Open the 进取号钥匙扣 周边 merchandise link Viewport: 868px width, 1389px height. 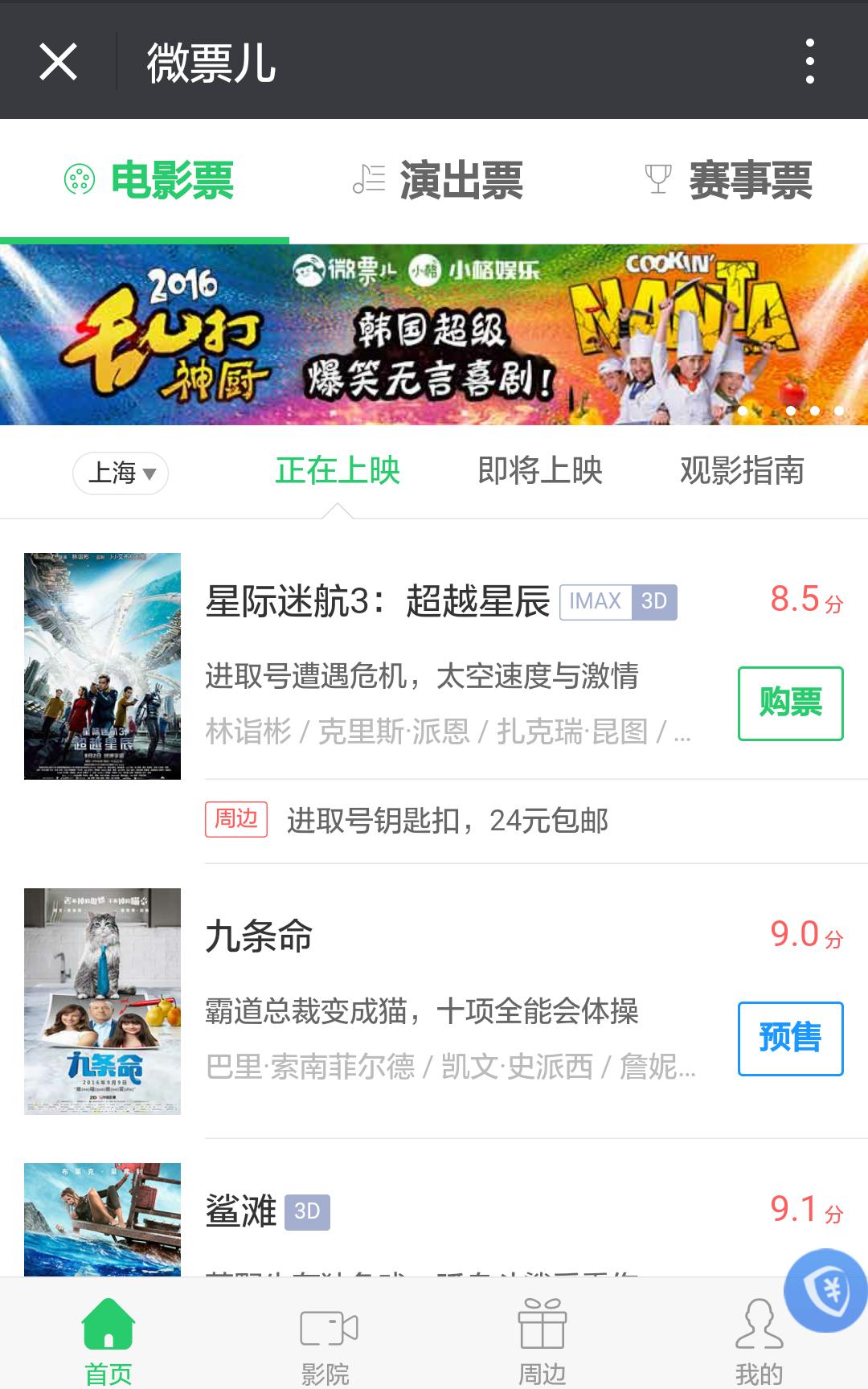pos(447,822)
